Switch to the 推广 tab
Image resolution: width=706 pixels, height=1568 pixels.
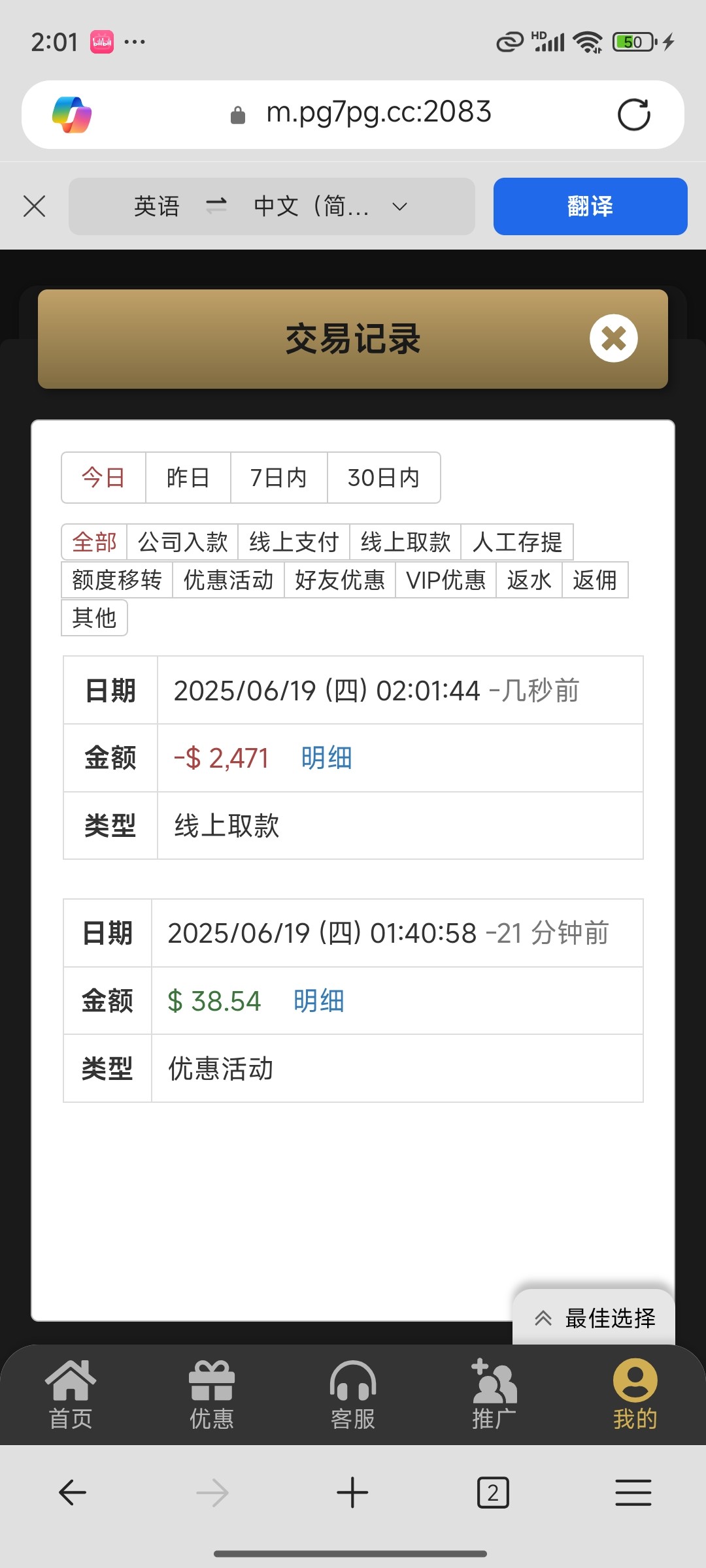(494, 1394)
